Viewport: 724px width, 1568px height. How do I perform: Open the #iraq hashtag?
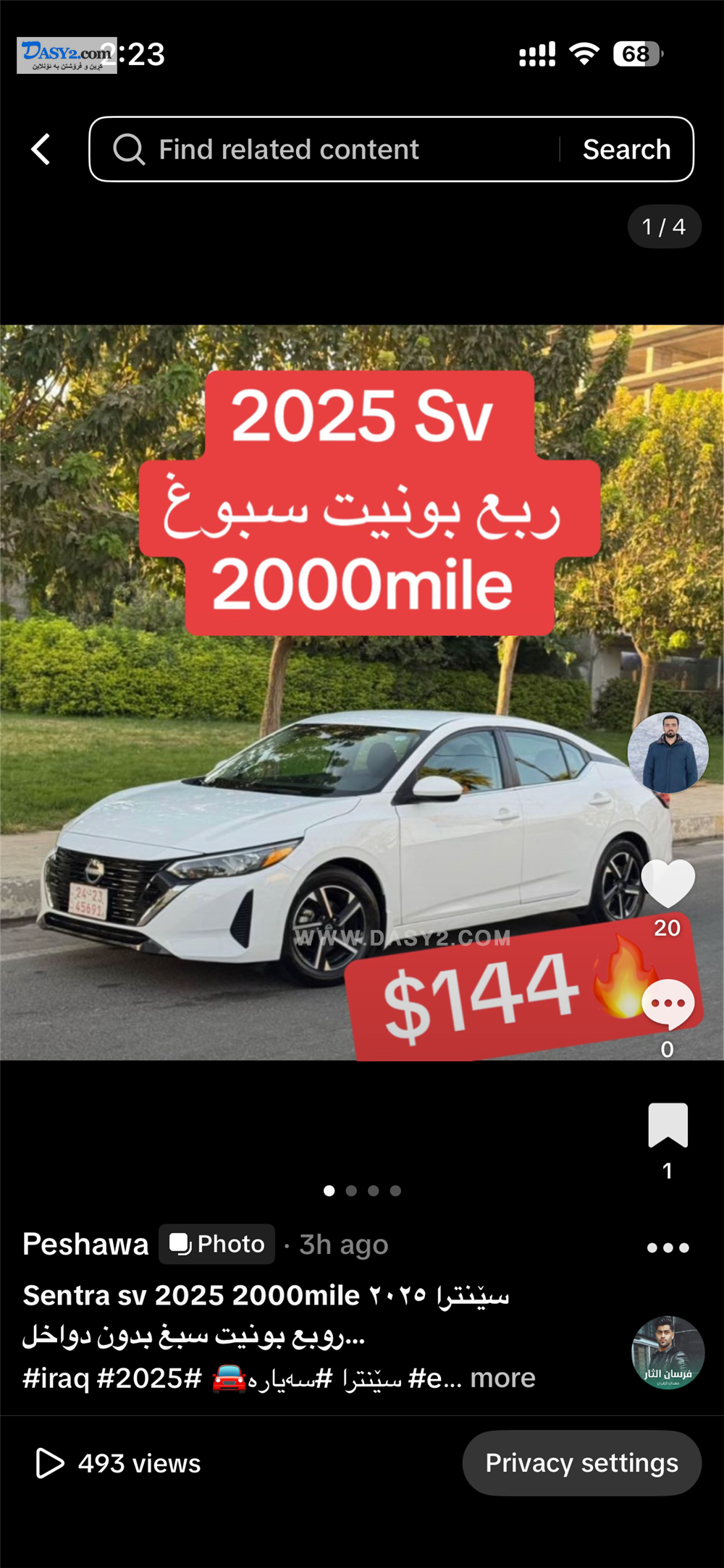tap(56, 1378)
